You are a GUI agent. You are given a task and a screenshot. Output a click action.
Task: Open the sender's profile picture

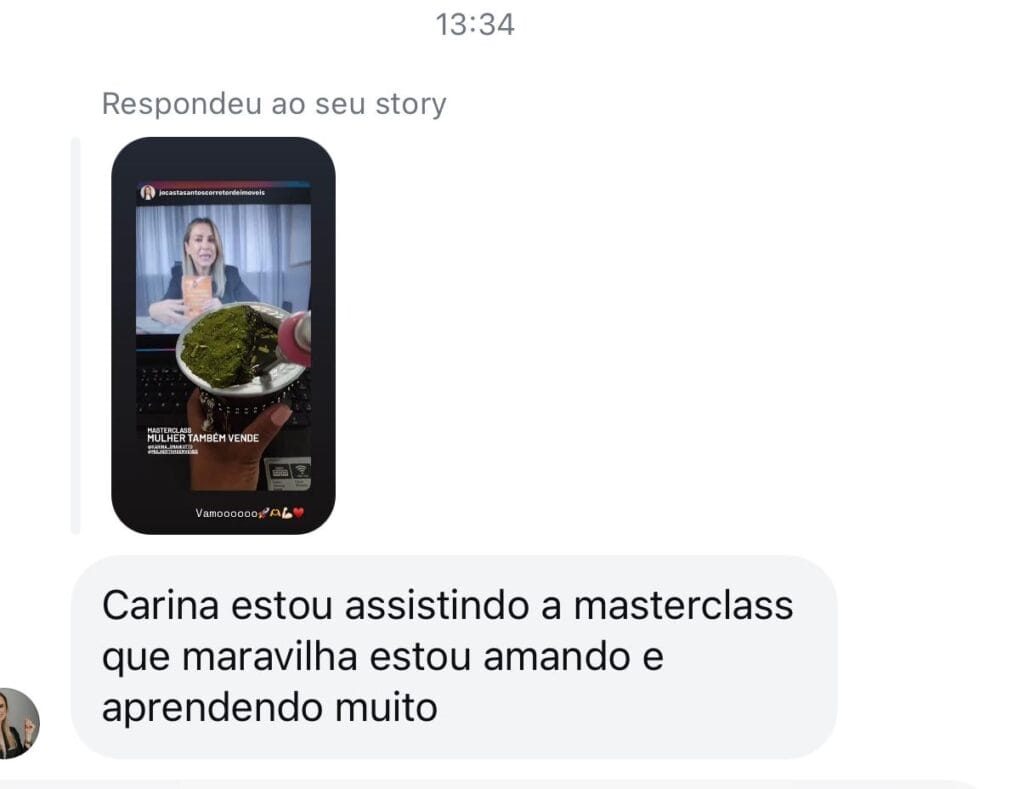coord(17,723)
